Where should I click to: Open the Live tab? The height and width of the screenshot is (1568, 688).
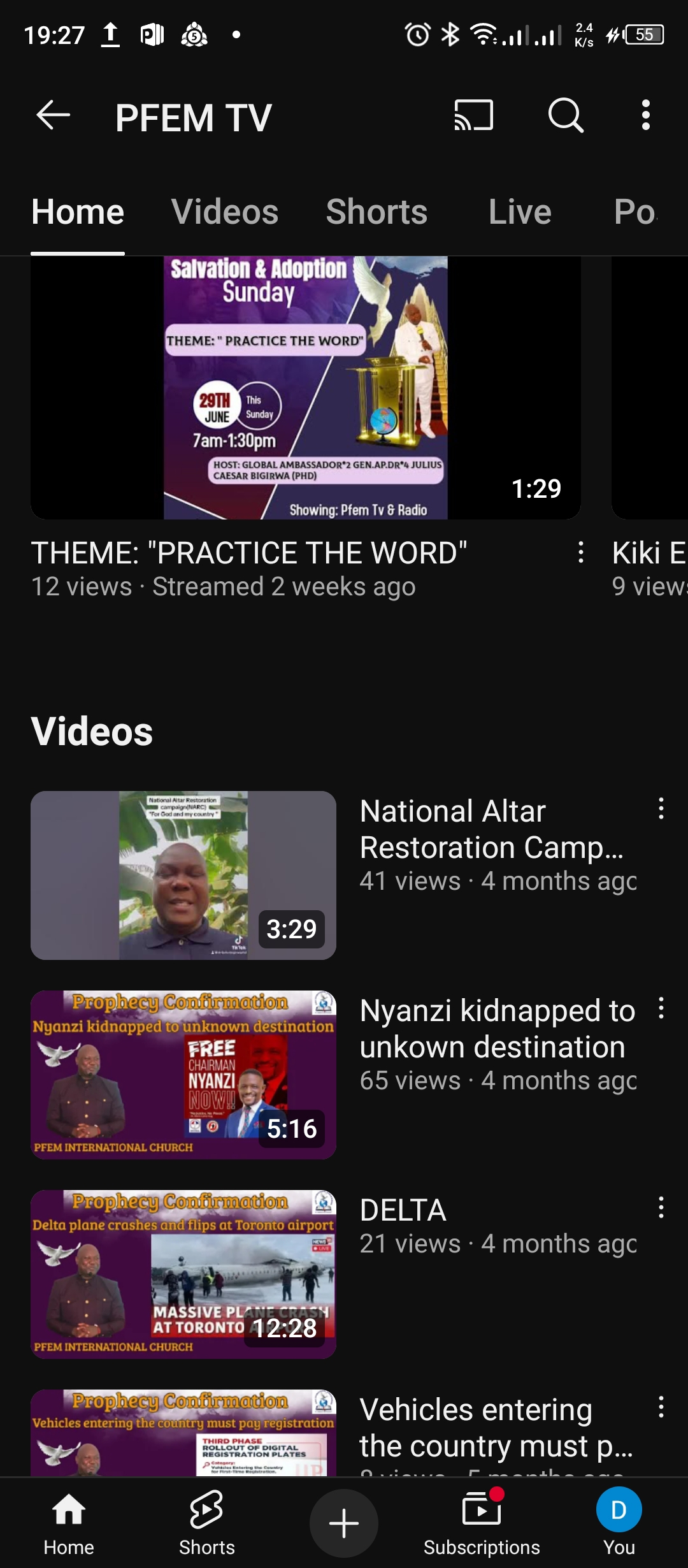coord(520,212)
